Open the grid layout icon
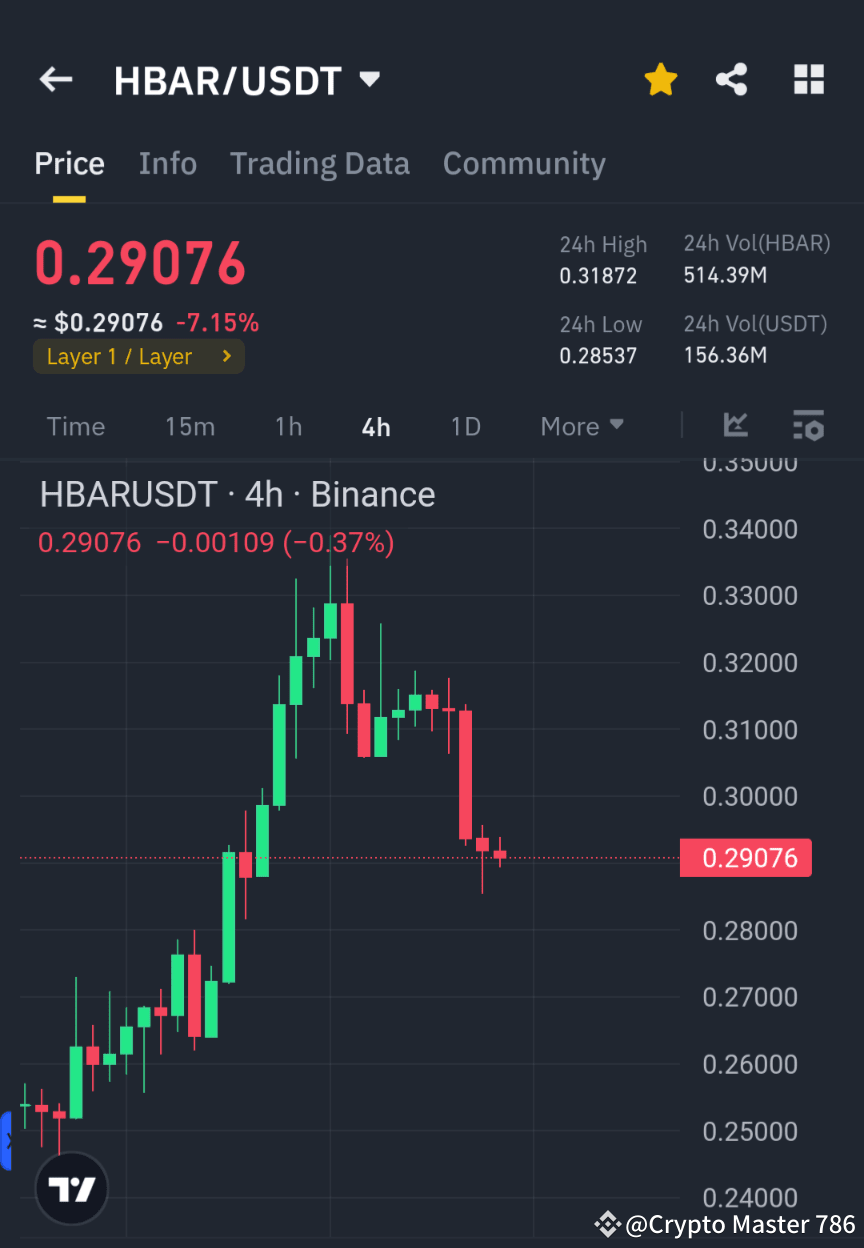 [x=808, y=79]
